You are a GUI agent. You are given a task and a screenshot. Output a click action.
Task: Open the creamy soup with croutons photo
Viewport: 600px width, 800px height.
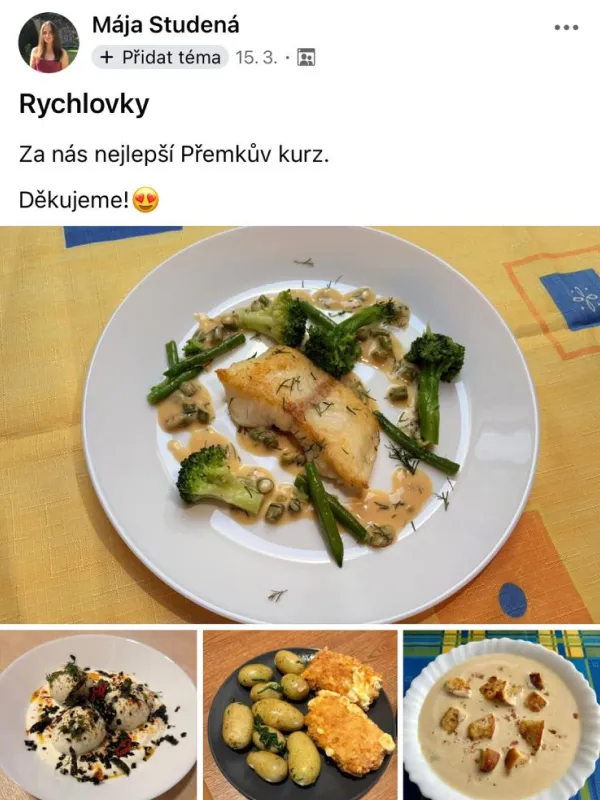(x=501, y=715)
